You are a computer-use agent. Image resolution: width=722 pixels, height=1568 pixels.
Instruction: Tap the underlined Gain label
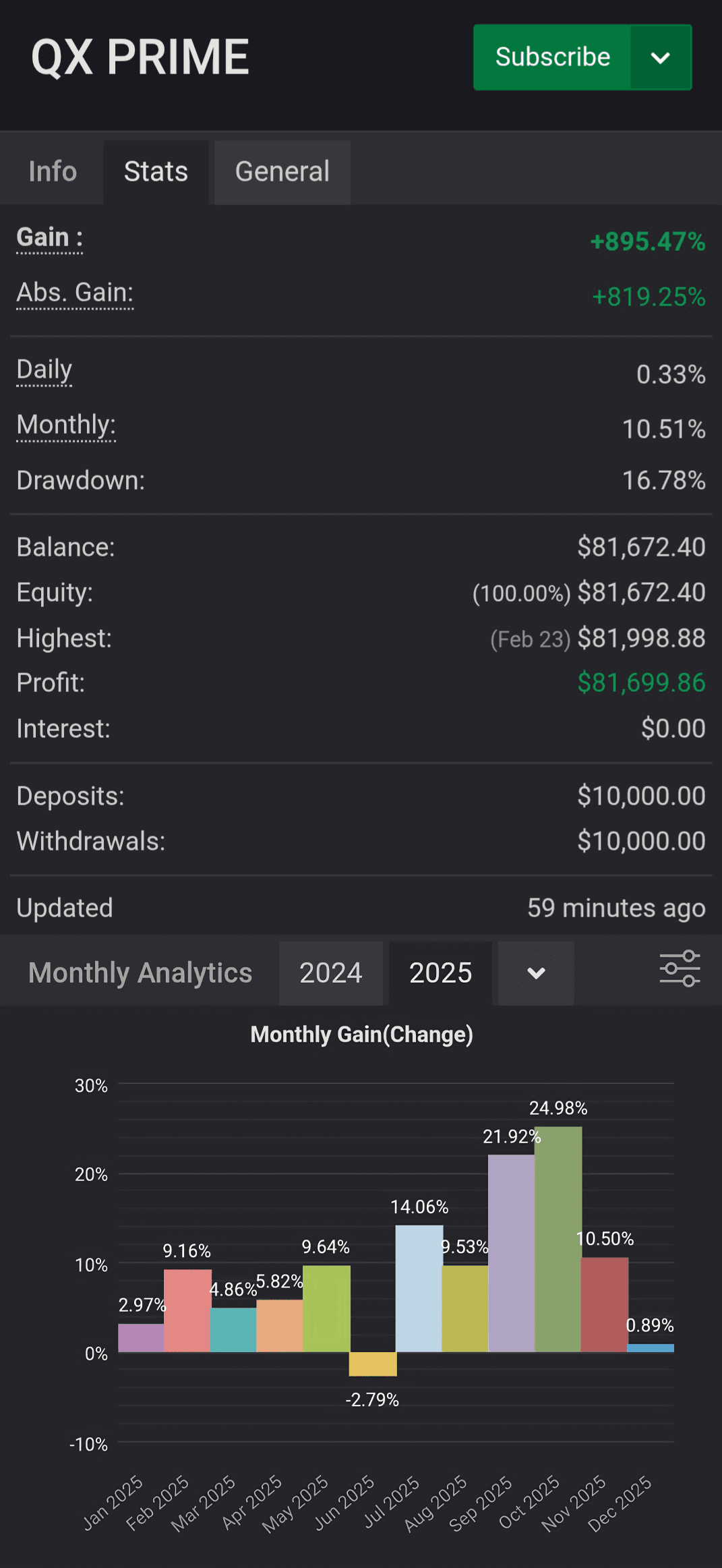click(49, 238)
